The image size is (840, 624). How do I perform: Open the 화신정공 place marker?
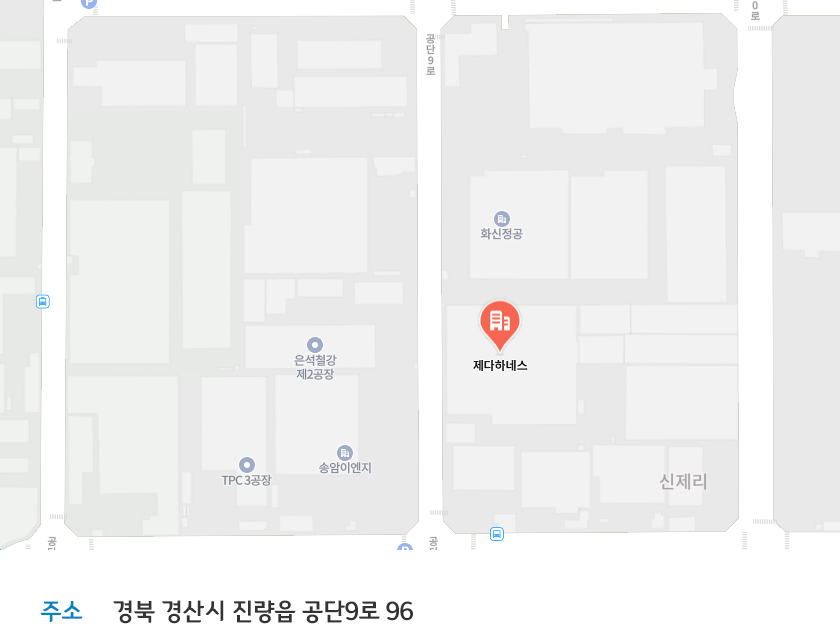[502, 219]
